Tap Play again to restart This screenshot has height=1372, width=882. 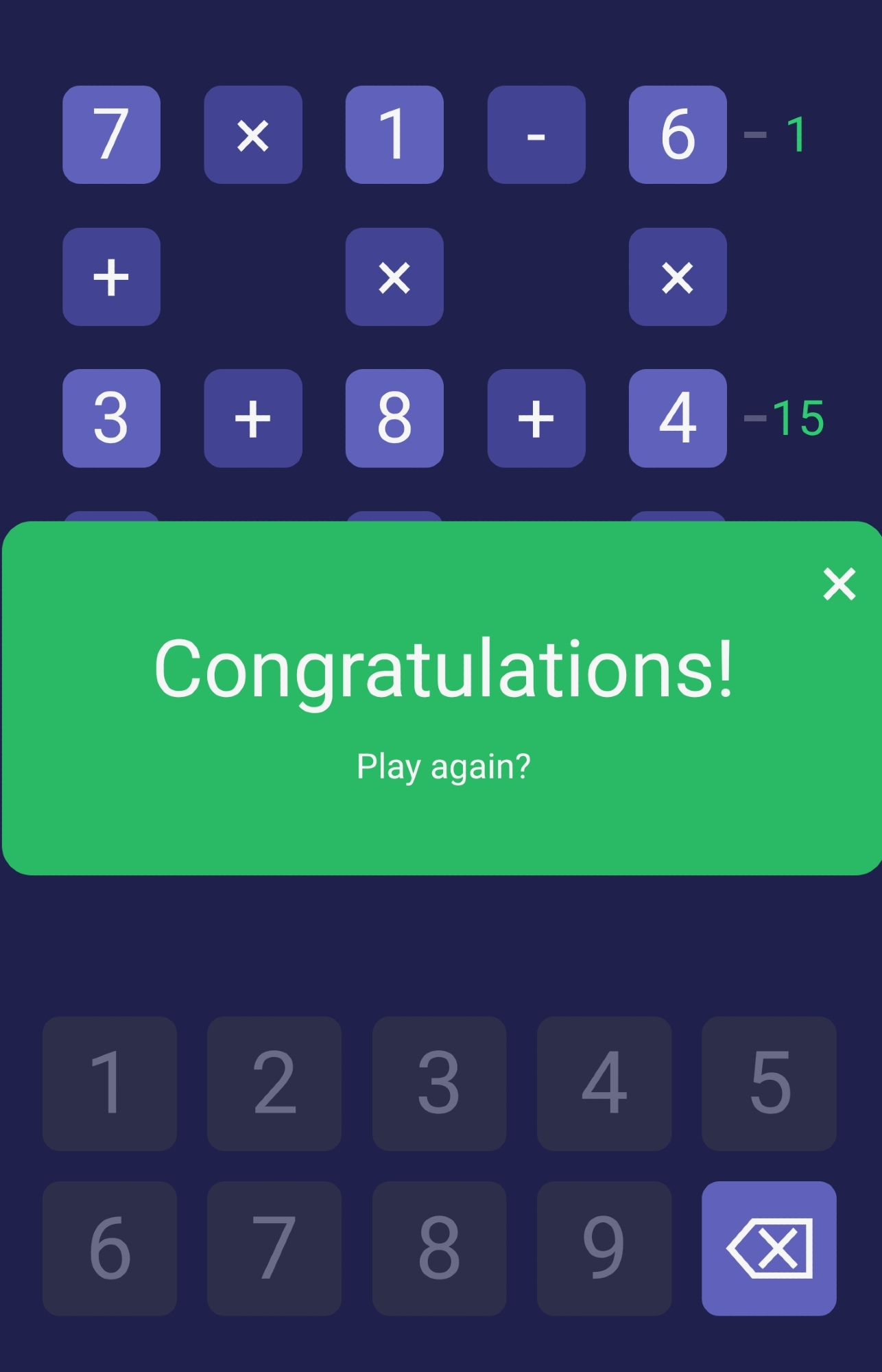tap(443, 766)
